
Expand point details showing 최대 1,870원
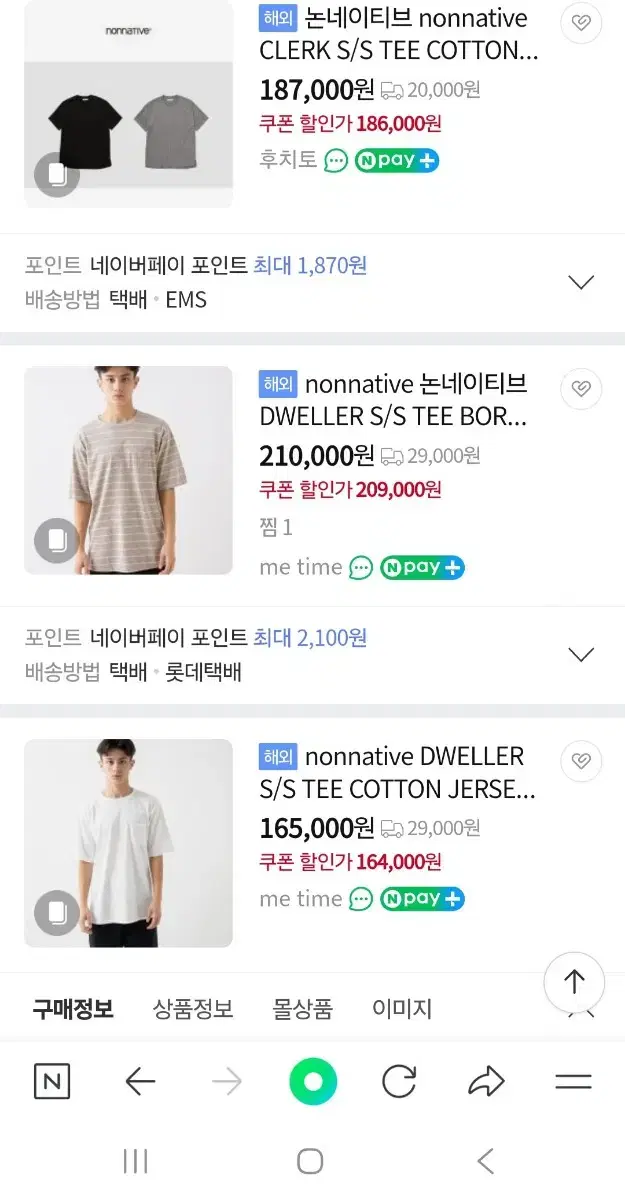click(x=581, y=282)
